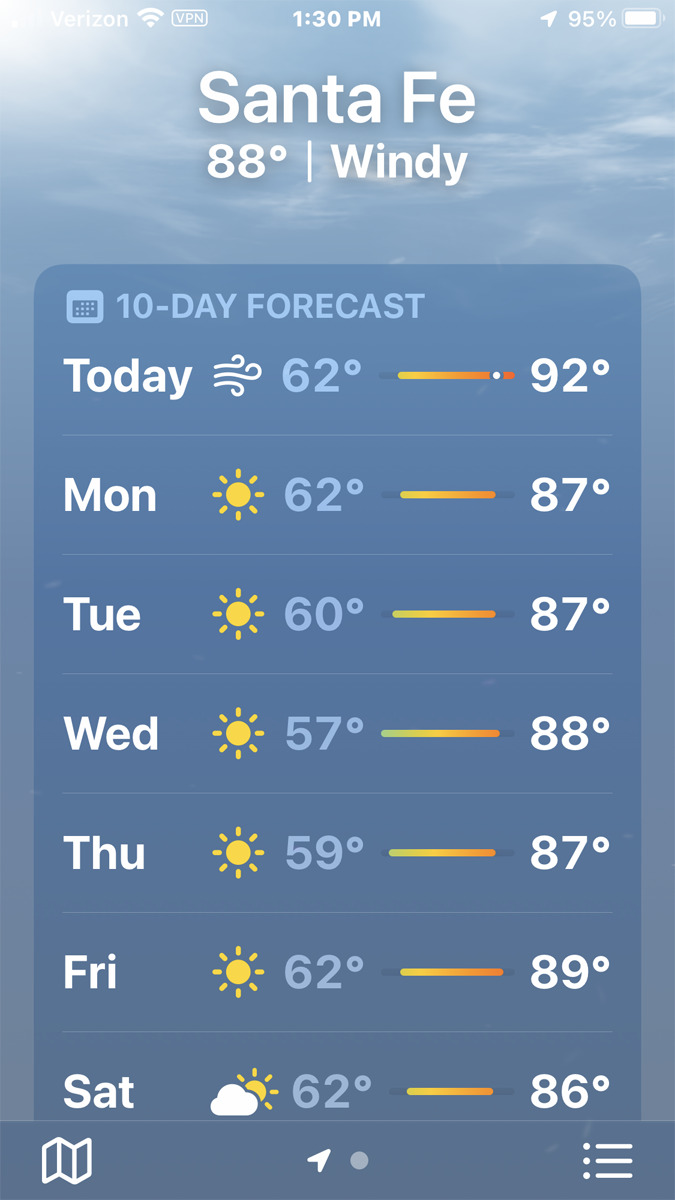This screenshot has width=675, height=1200.
Task: Show Thursday's forecast details
Action: pyautogui.click(x=337, y=853)
